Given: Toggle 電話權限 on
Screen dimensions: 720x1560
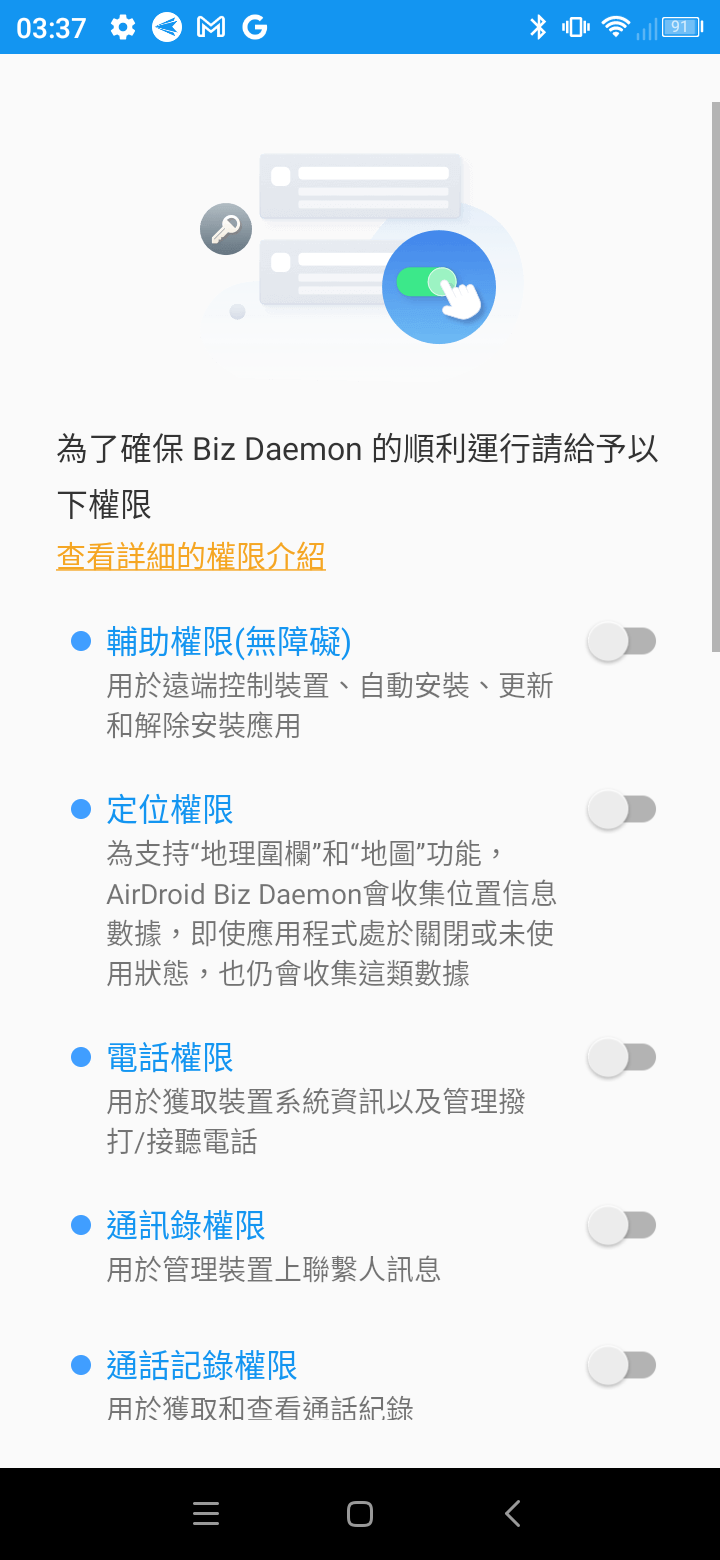Looking at the screenshot, I should pos(621,1057).
